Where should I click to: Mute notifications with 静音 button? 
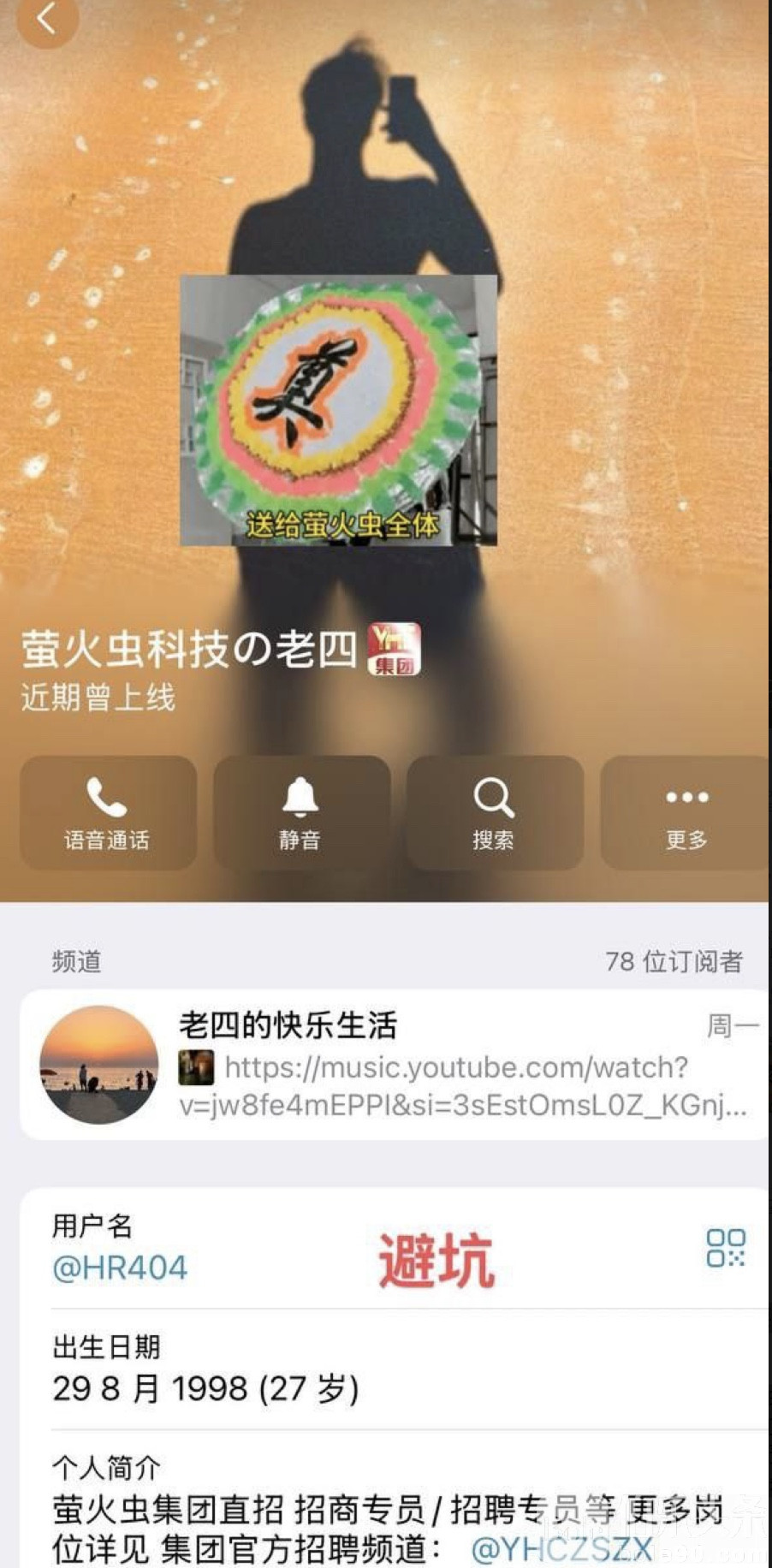click(301, 812)
